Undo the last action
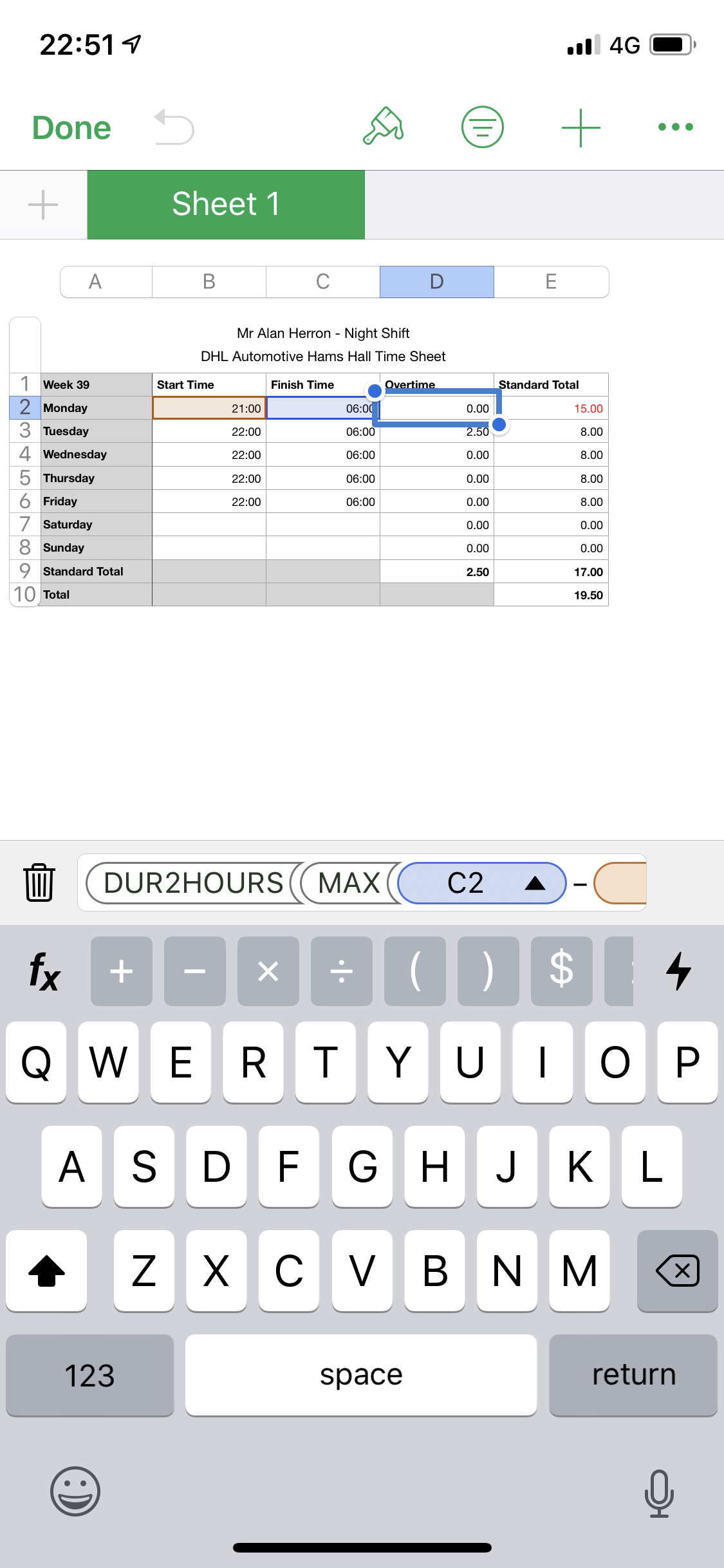This screenshot has width=724, height=1568. (174, 127)
